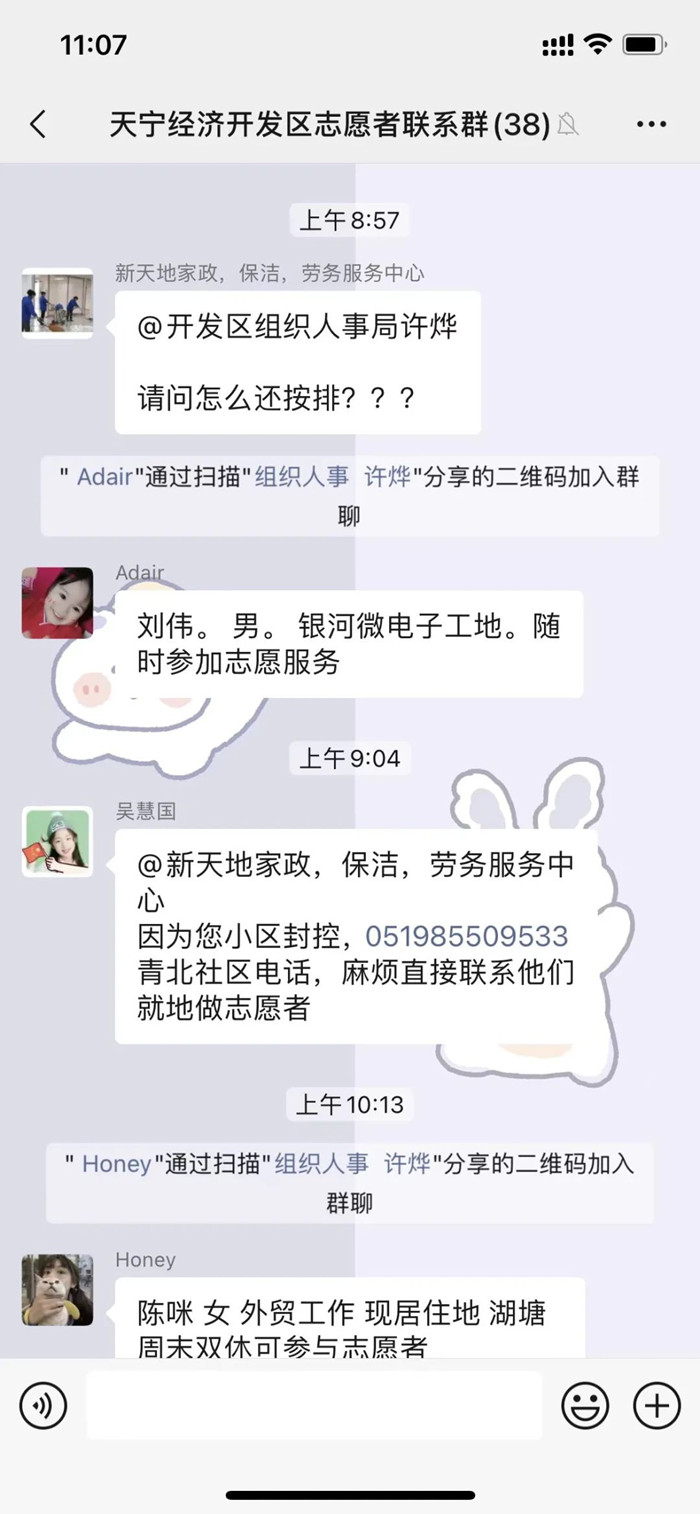The height and width of the screenshot is (1514, 700).
Task: Open the plus attachments menu
Action: tap(657, 1406)
